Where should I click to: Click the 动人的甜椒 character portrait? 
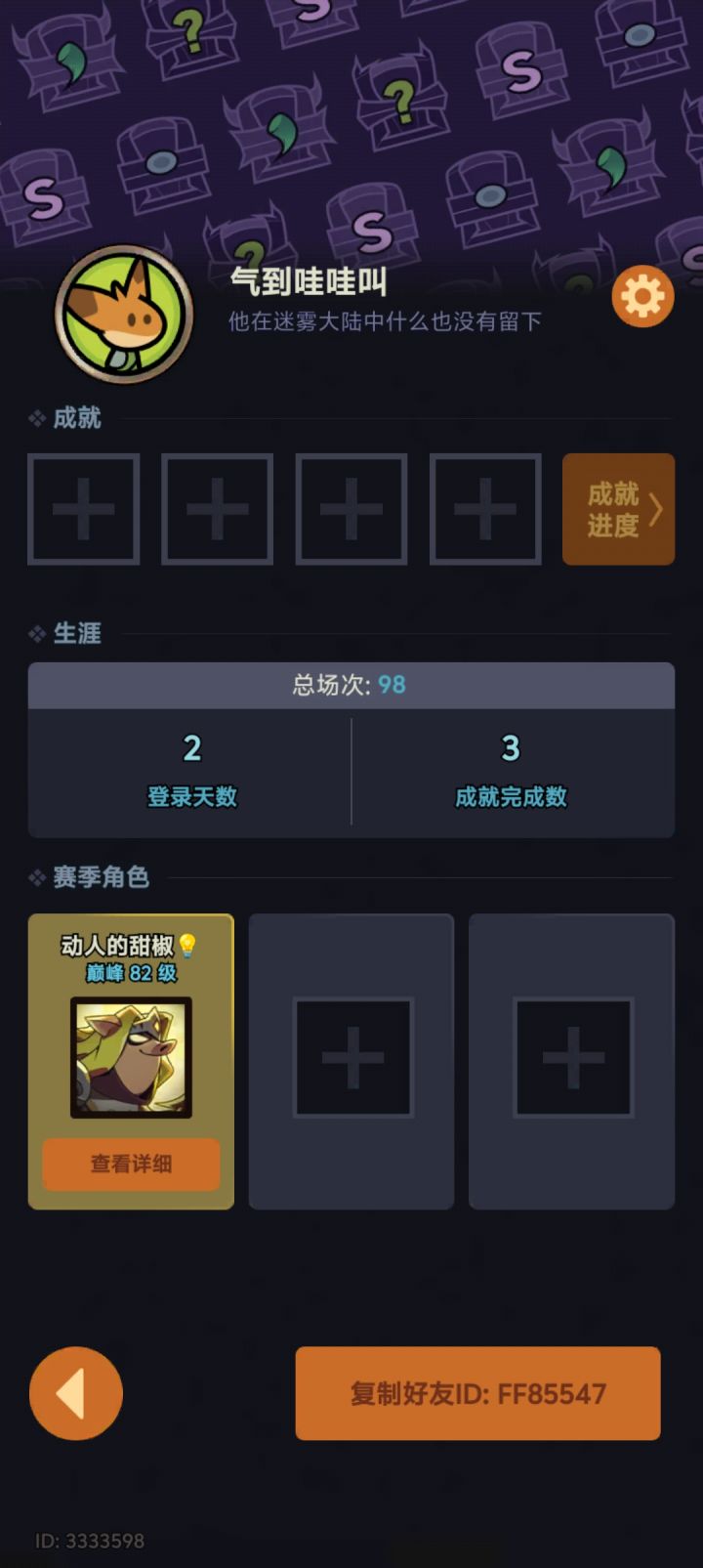click(130, 1057)
